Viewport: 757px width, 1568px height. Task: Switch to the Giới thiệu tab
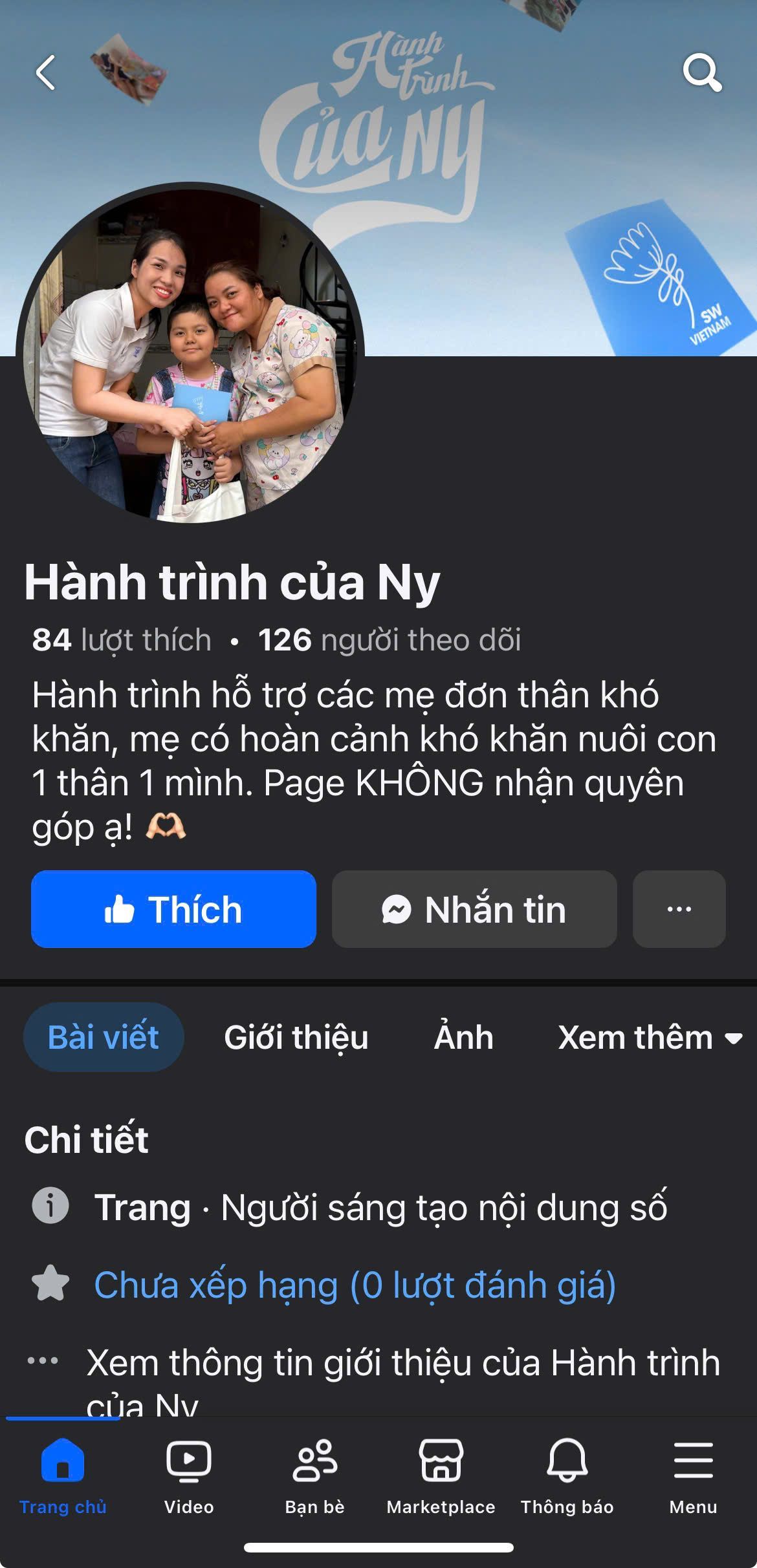[x=296, y=1037]
